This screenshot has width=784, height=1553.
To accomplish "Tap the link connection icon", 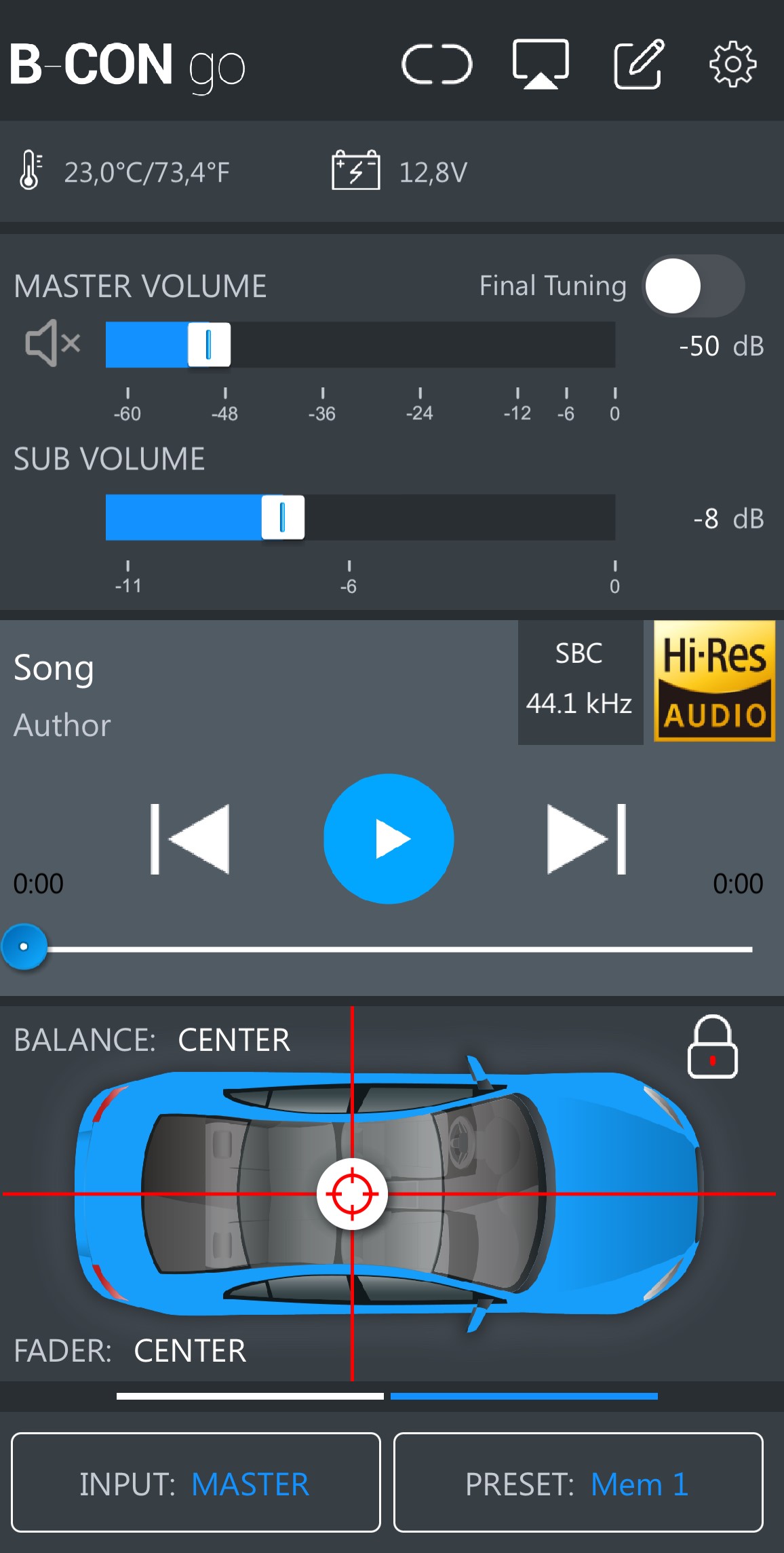I will (x=437, y=65).
